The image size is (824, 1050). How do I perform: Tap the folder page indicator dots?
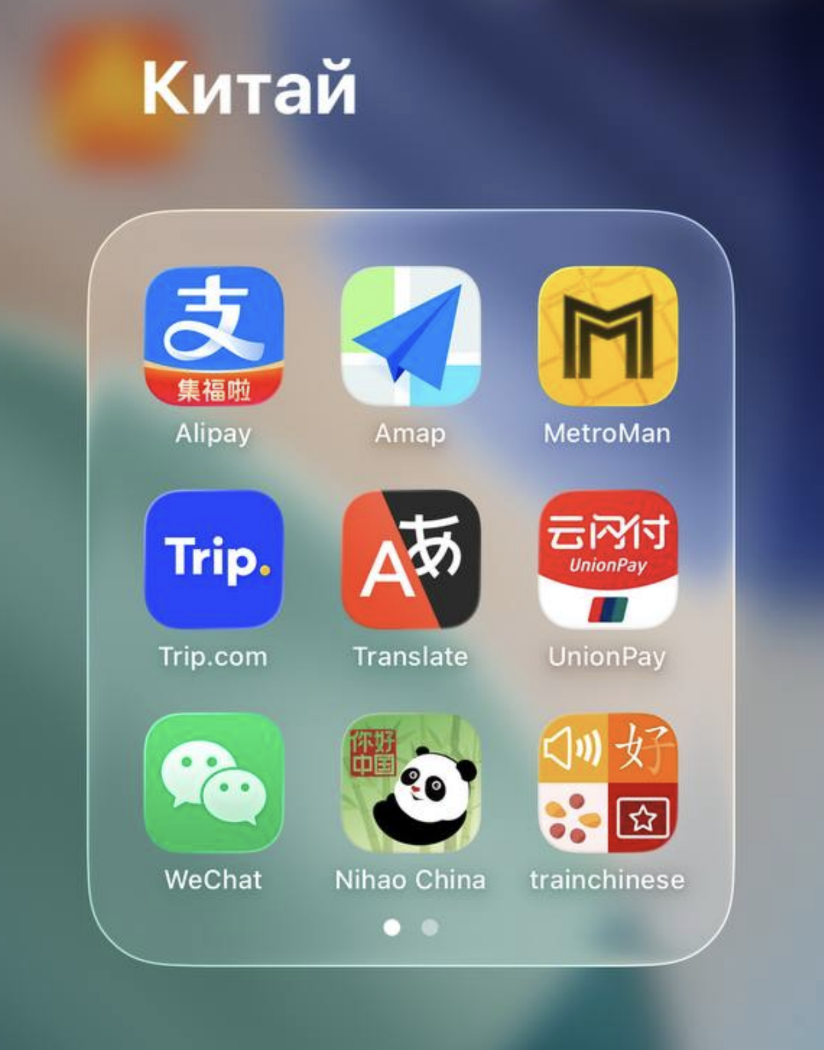[411, 928]
